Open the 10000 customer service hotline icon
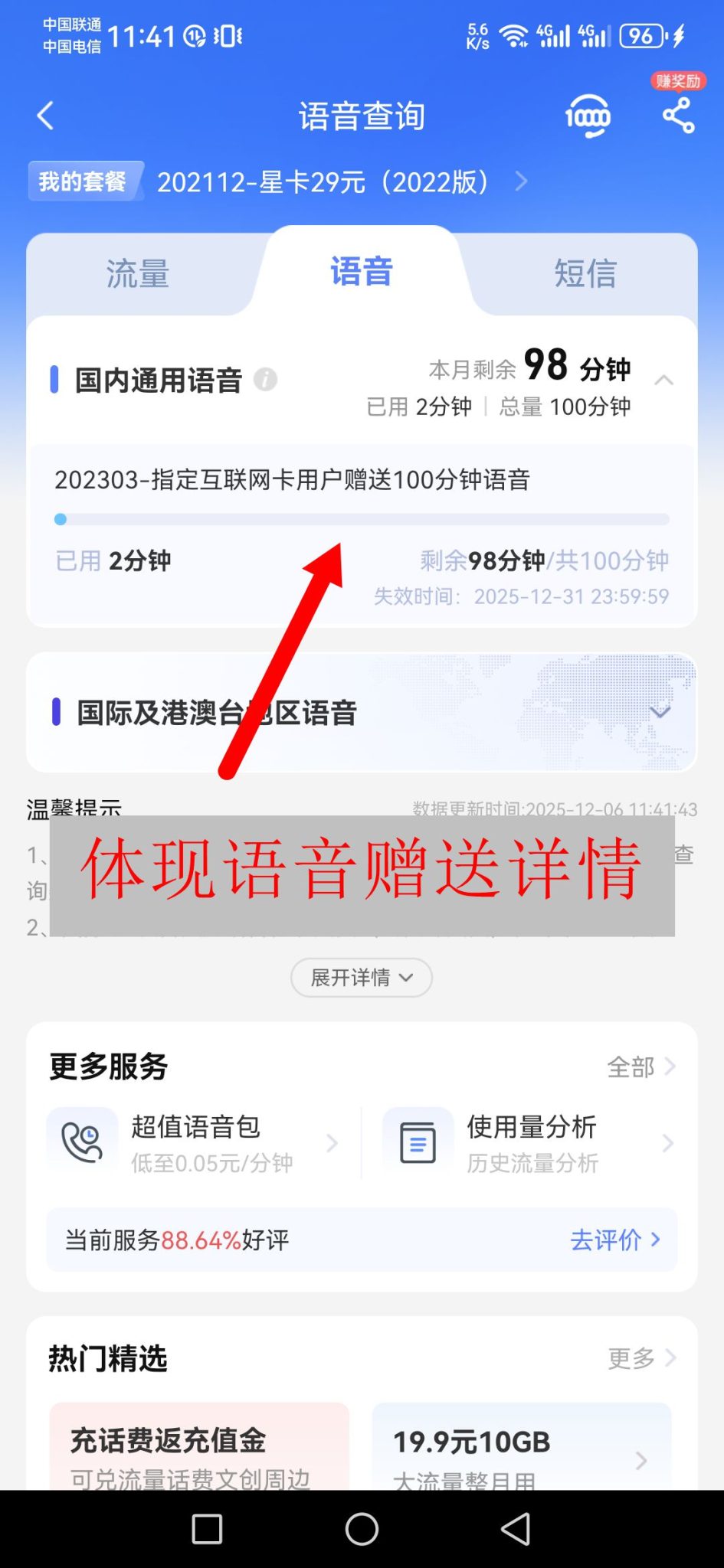 (585, 115)
